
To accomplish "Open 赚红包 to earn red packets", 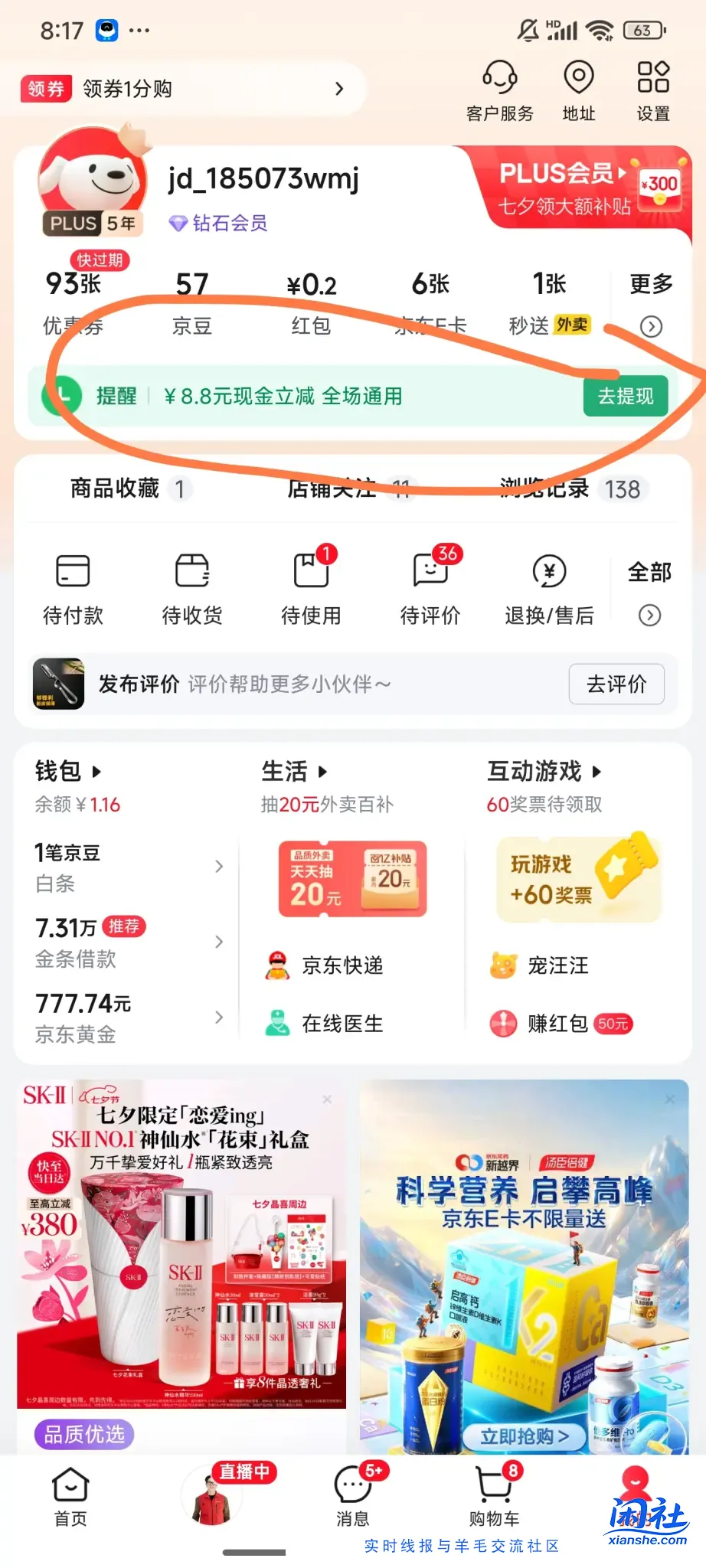I will (x=550, y=1023).
